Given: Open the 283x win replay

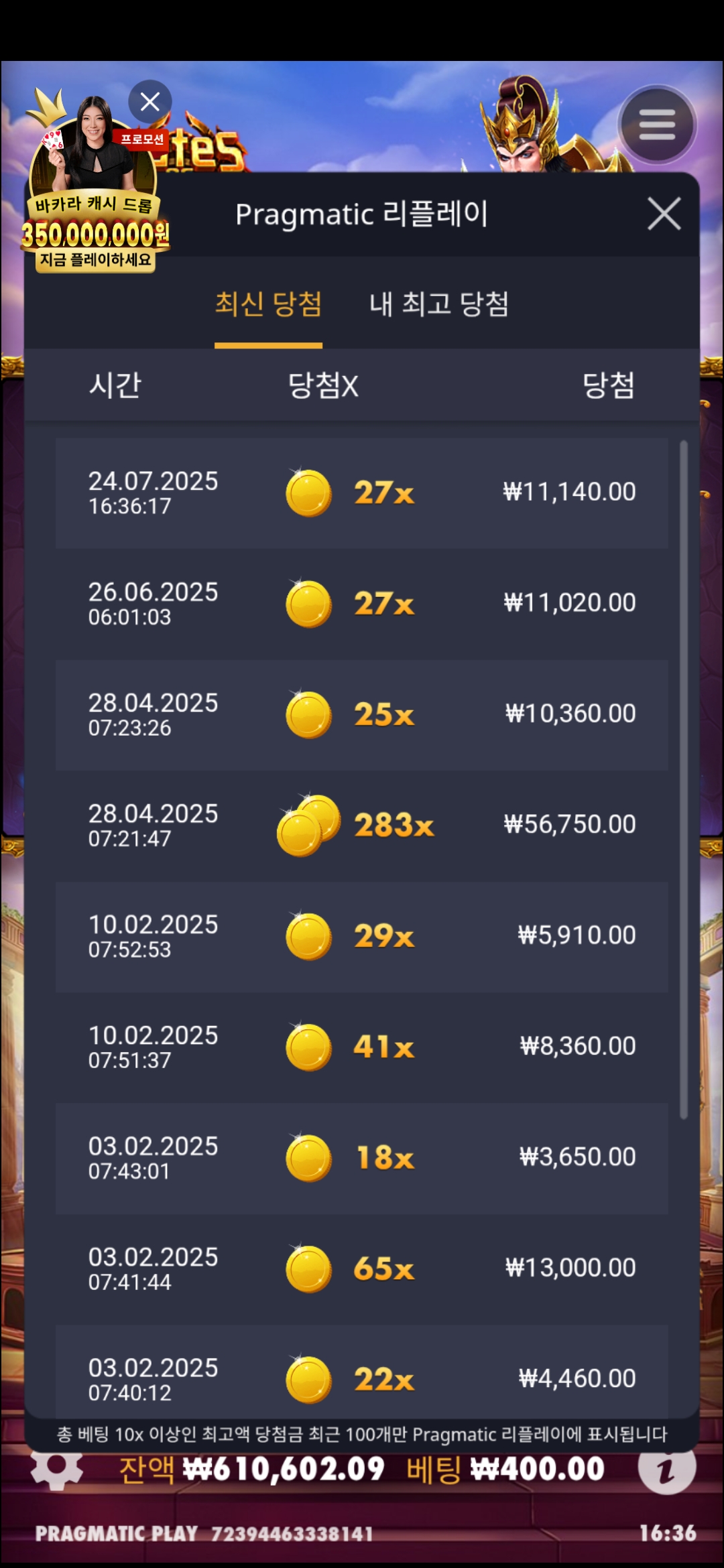Looking at the screenshot, I should click(362, 826).
